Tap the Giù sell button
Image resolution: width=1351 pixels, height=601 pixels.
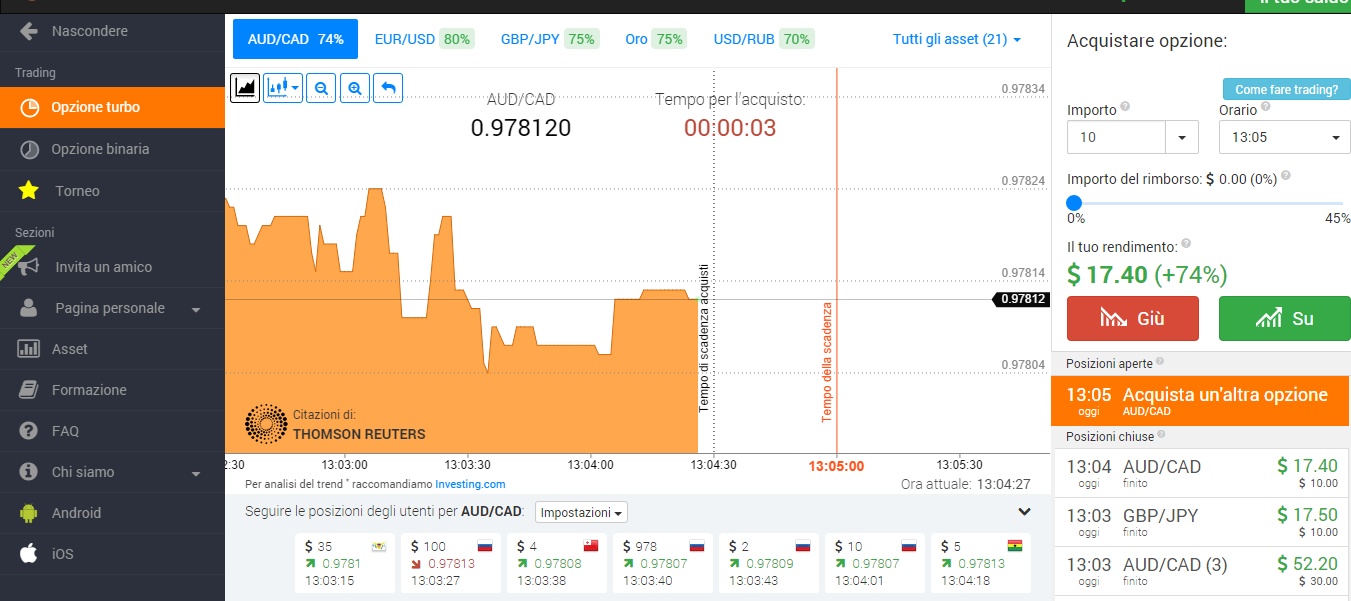click(x=1132, y=319)
